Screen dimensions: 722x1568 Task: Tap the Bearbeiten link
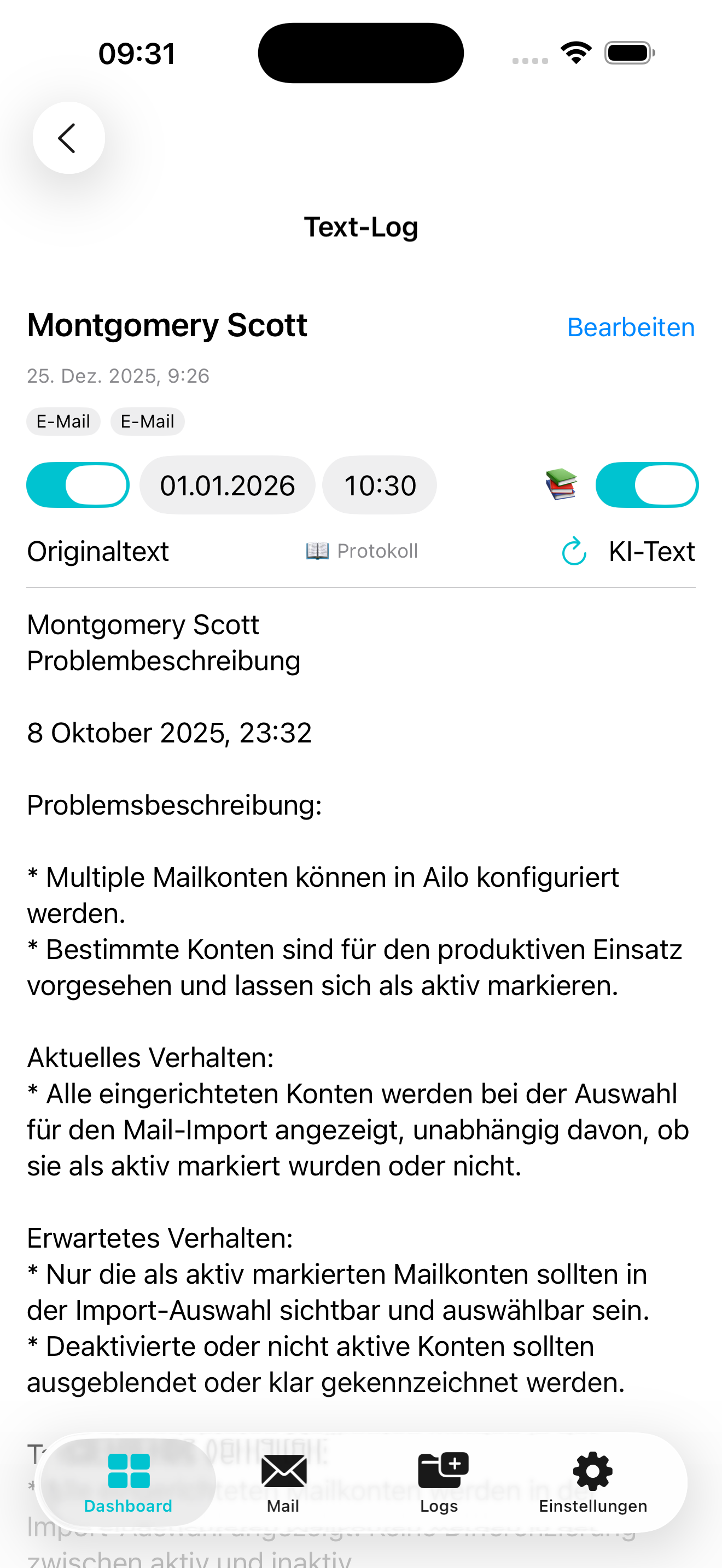631,327
